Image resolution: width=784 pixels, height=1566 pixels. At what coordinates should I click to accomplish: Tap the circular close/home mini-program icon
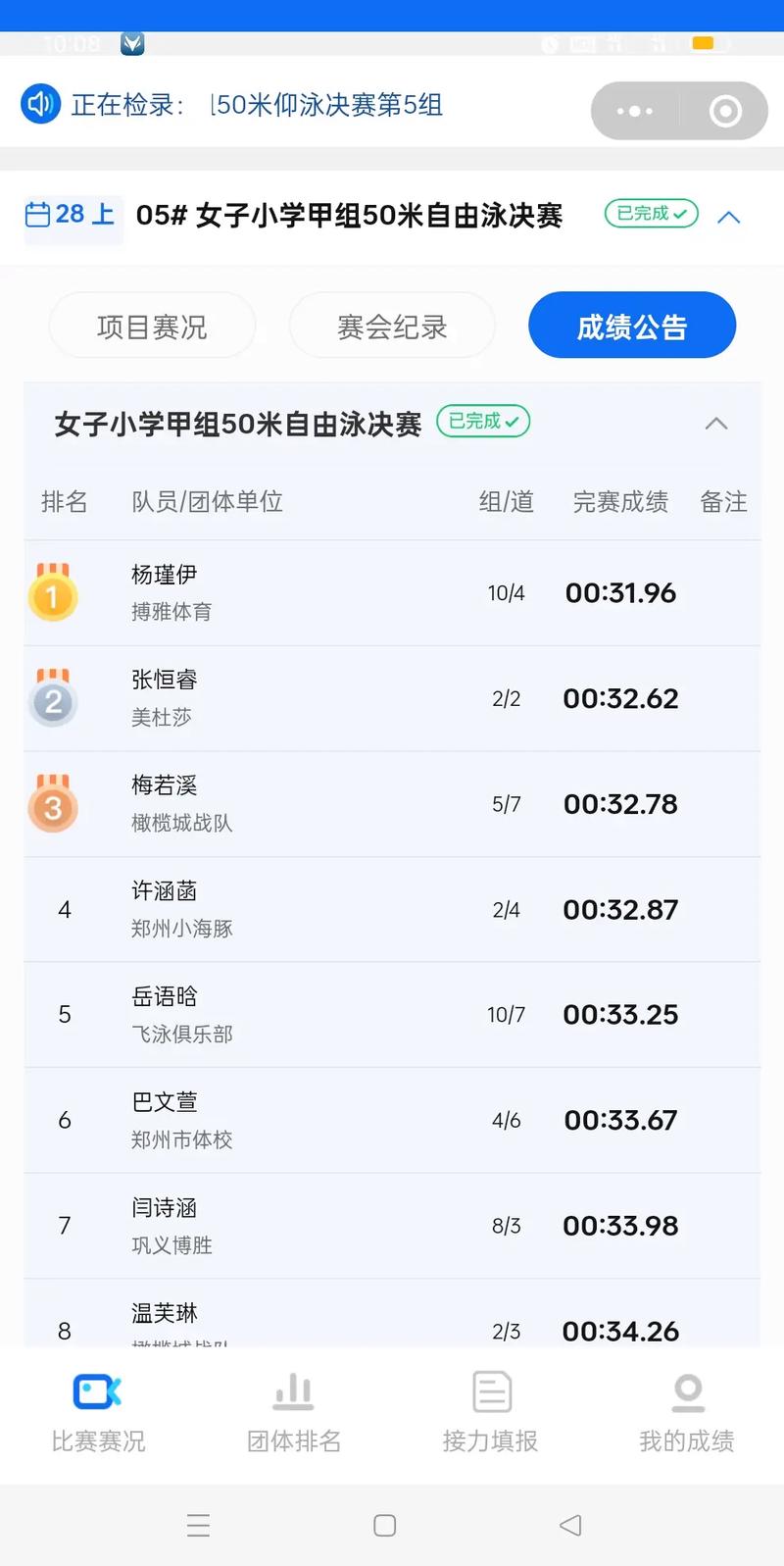pos(723,111)
